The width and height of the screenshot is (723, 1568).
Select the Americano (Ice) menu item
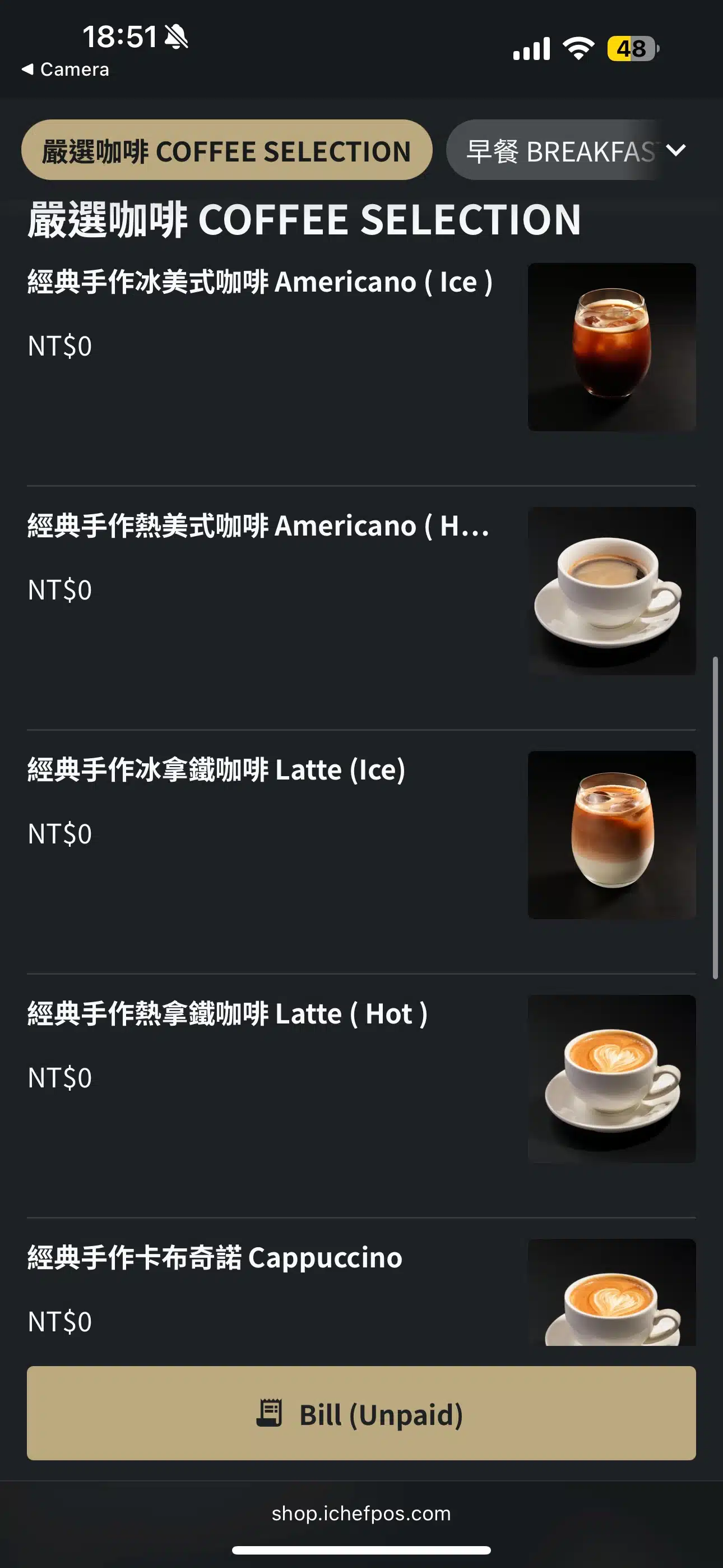click(258, 281)
